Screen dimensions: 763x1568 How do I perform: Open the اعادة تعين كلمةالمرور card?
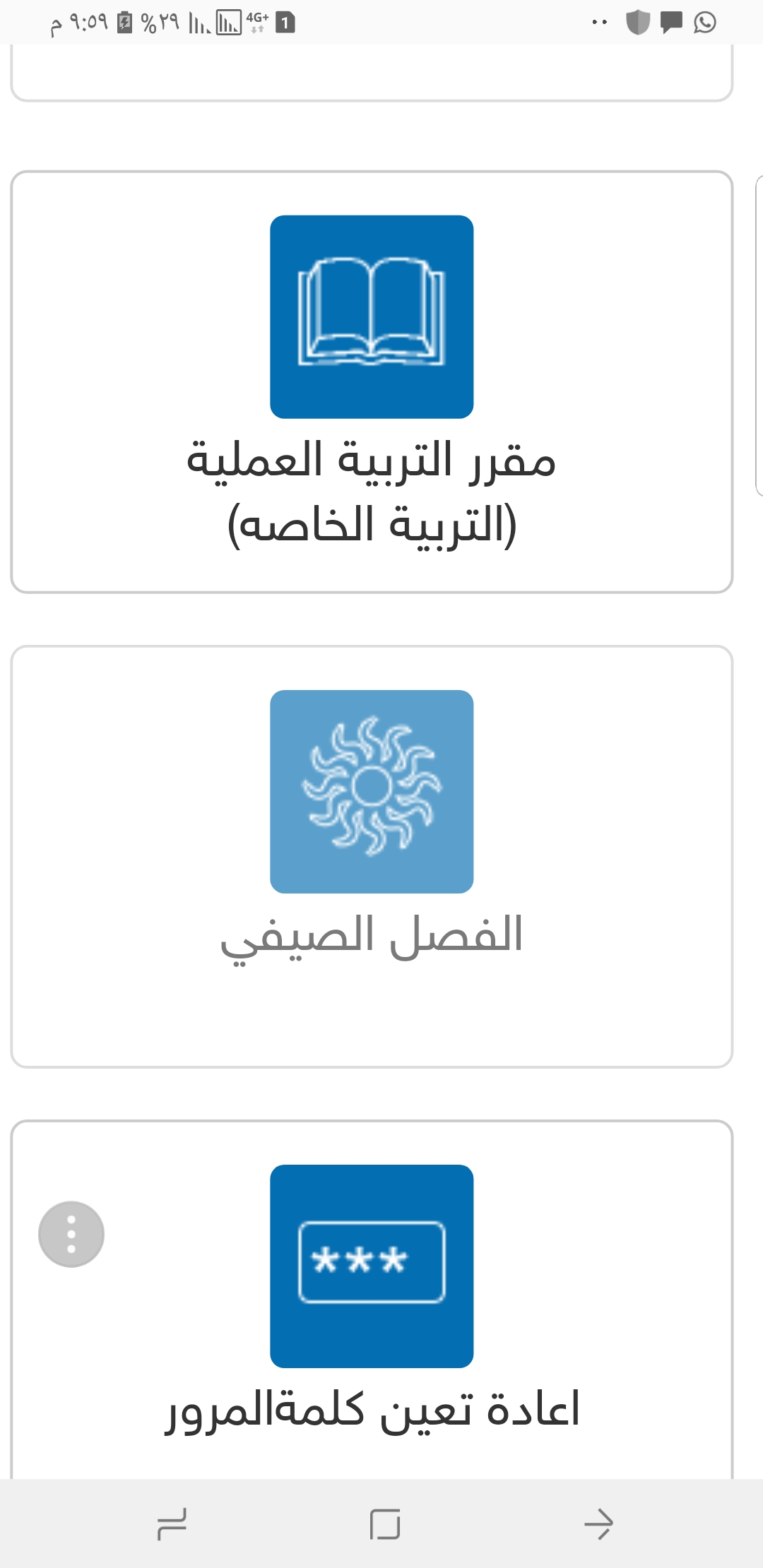coord(372,1300)
